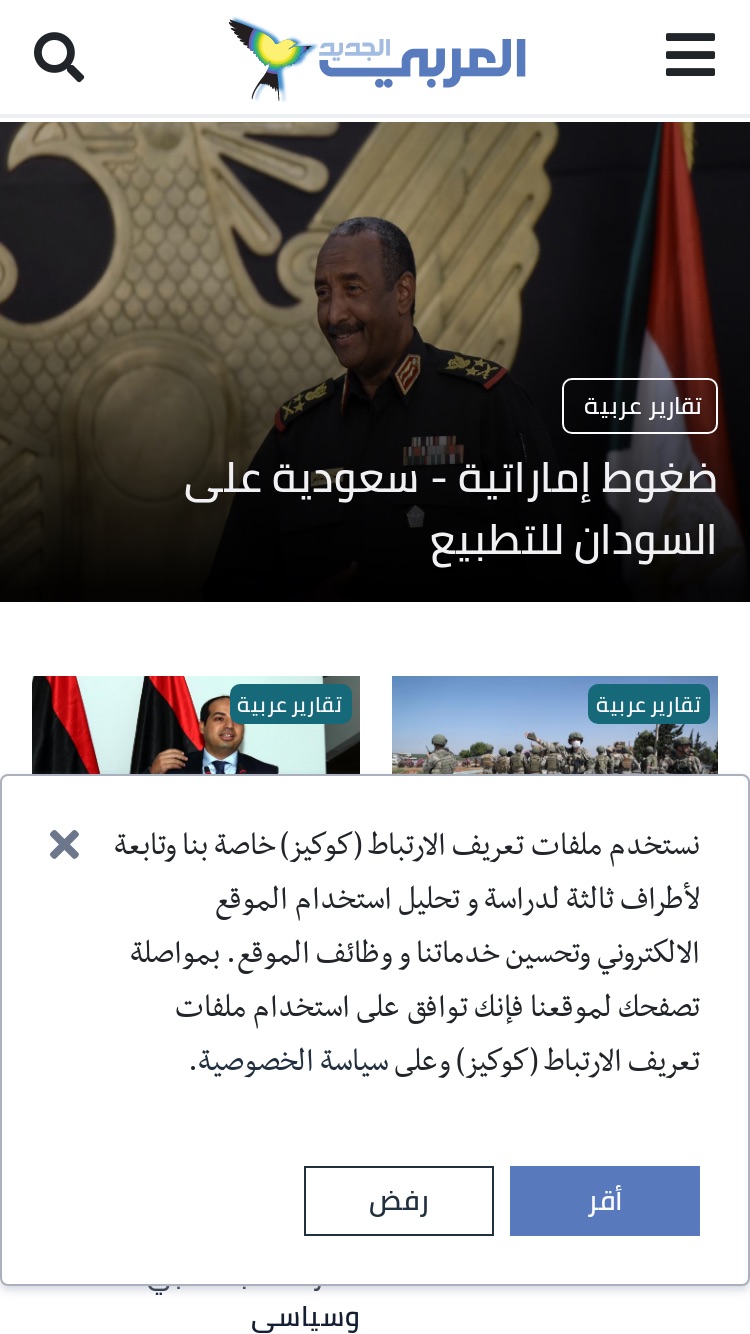This screenshot has height=1334, width=750.
Task: Tap the تقارير عربية tag on the top story
Action: click(640, 406)
